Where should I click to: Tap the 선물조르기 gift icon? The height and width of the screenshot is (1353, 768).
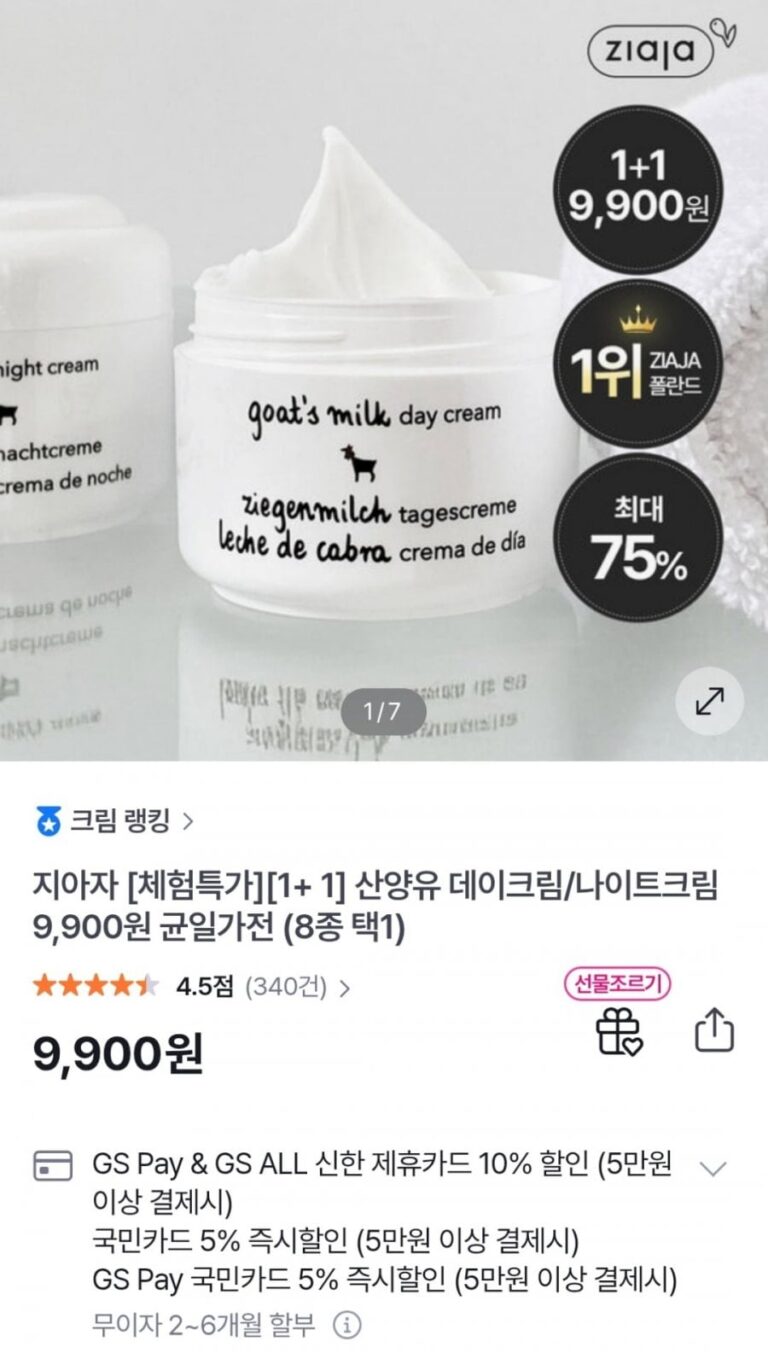(619, 1030)
